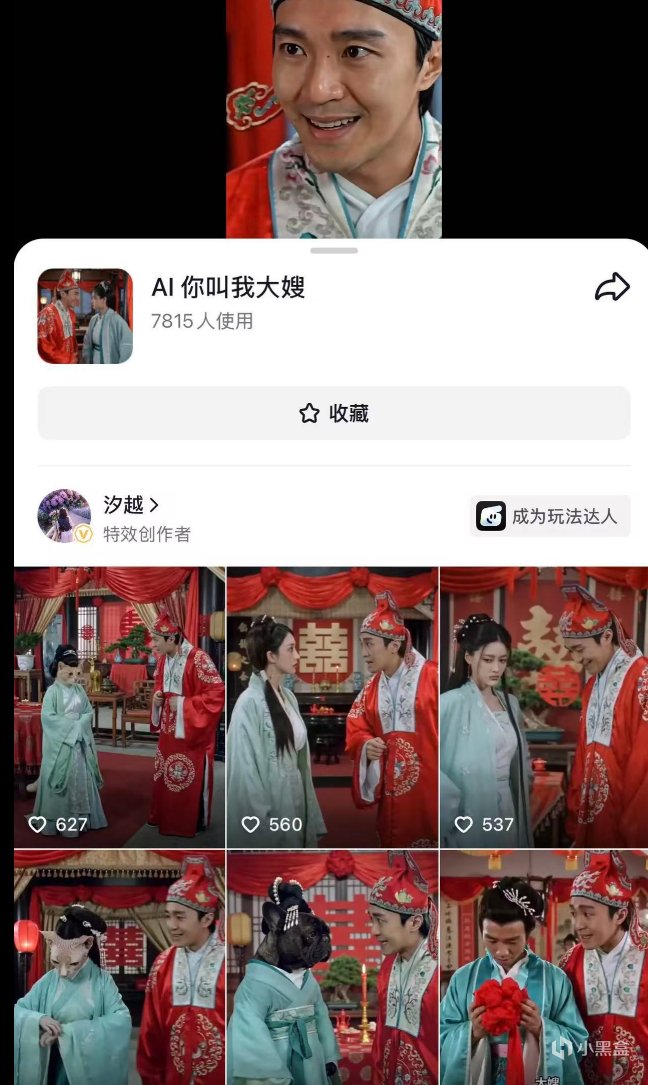
Task: Tap the AI 你叫我大嫂 effect cover image
Action: tap(85, 316)
